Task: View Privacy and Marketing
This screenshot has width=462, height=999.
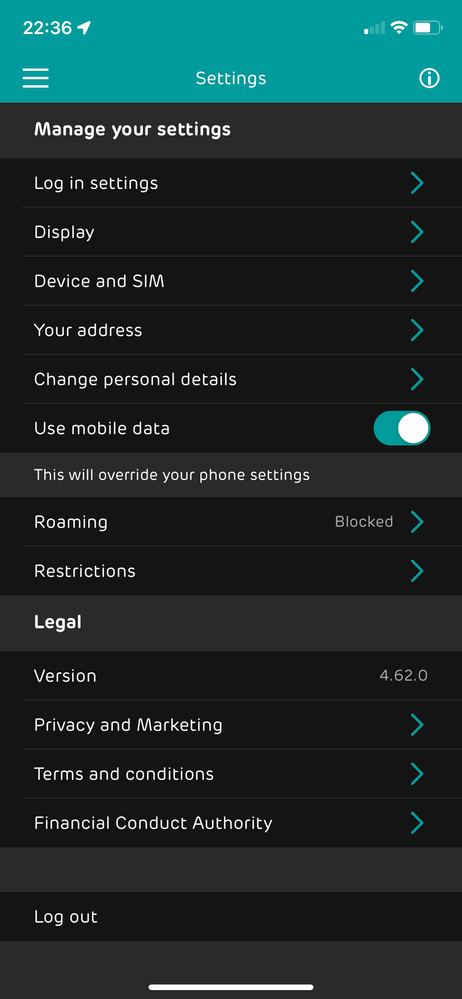Action: pyautogui.click(x=231, y=724)
